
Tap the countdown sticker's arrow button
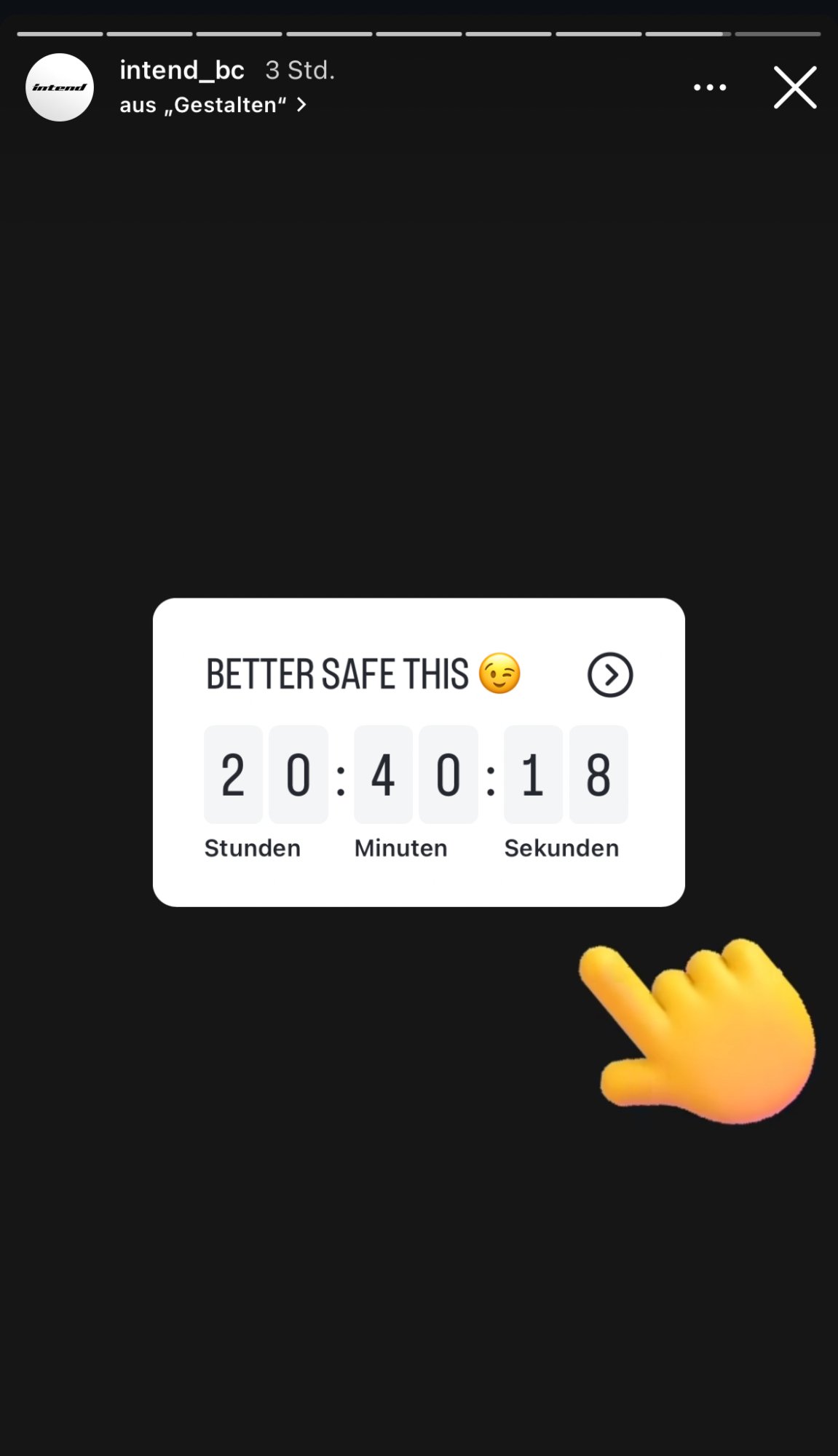(x=609, y=675)
